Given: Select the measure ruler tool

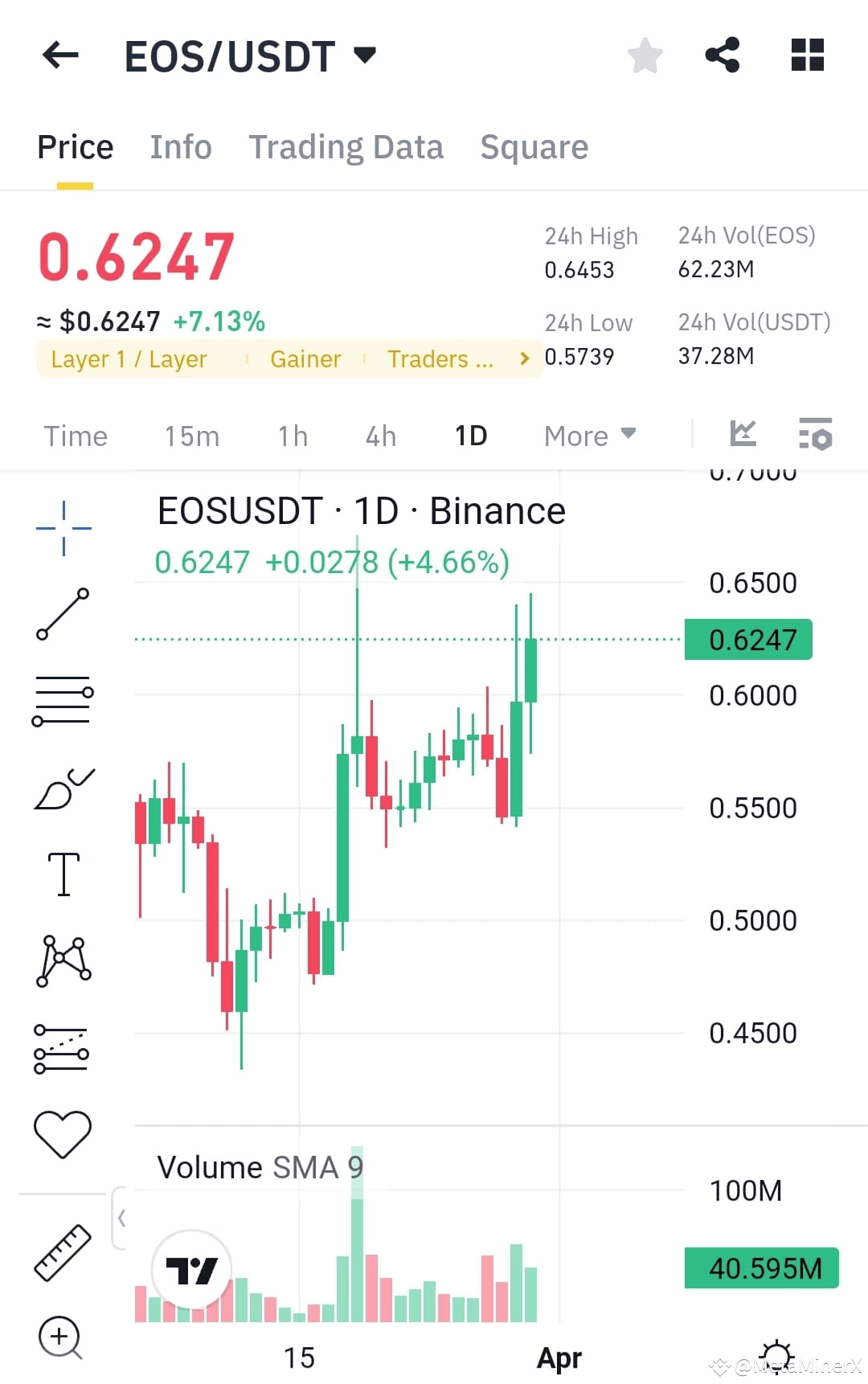Looking at the screenshot, I should [x=63, y=1251].
